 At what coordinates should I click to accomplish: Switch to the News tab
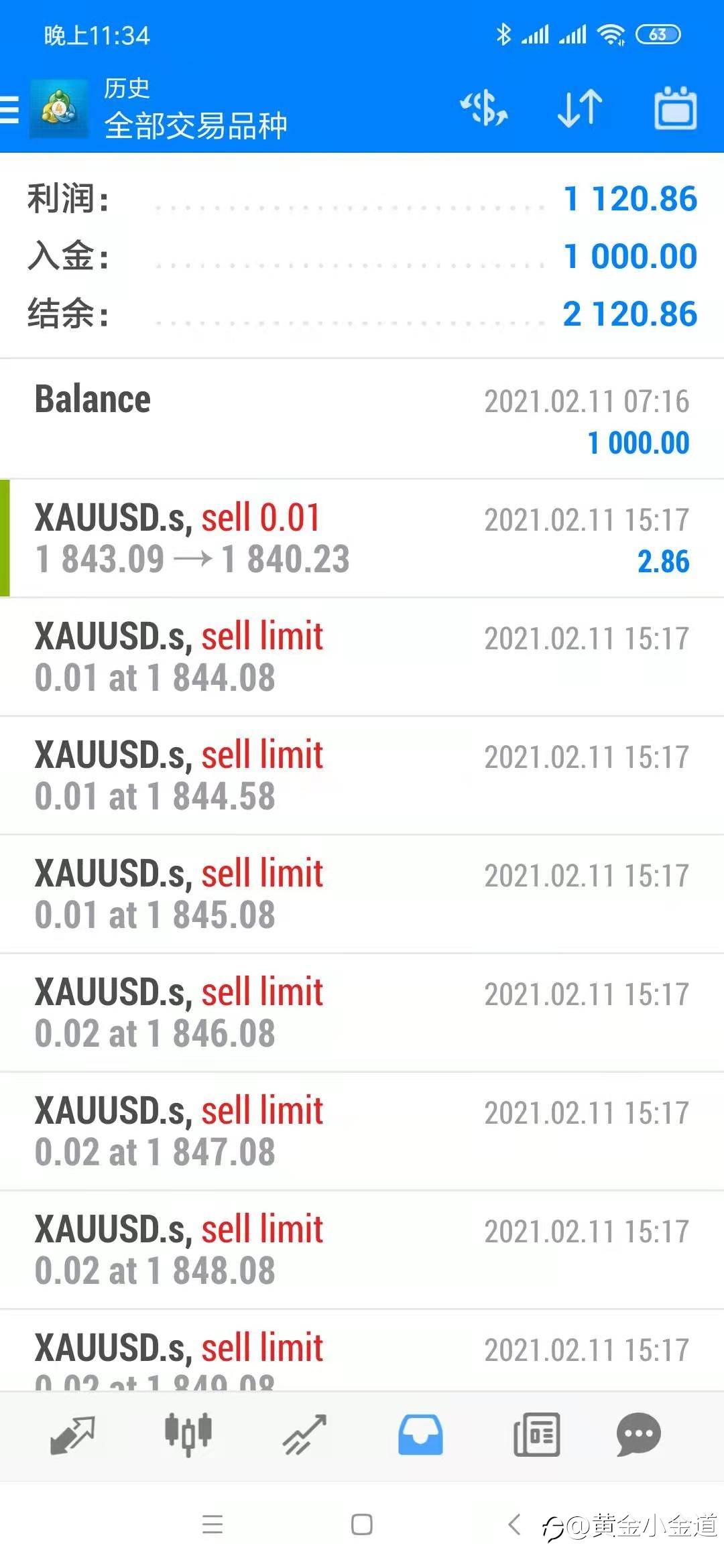coord(536,1435)
